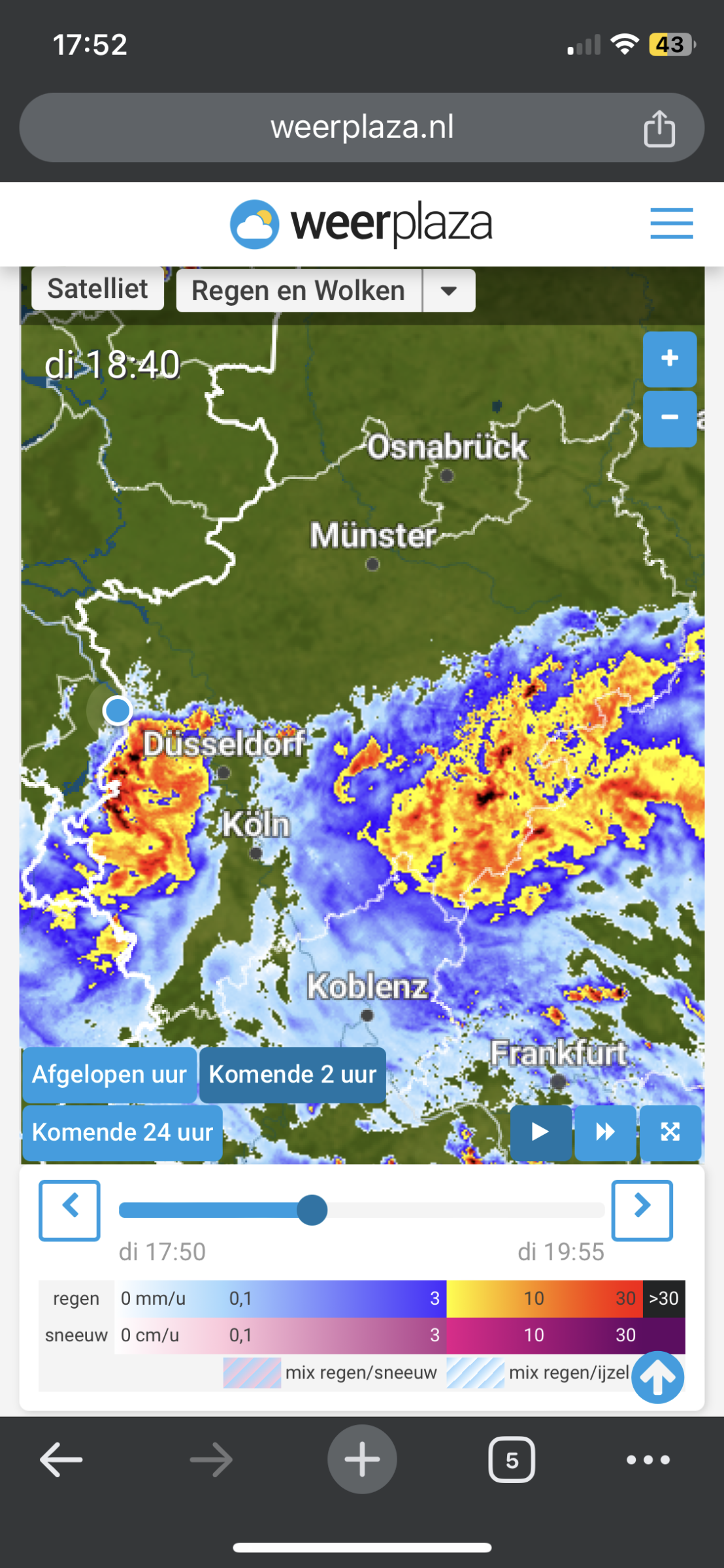
Task: Open a new browser tab
Action: (x=362, y=1459)
